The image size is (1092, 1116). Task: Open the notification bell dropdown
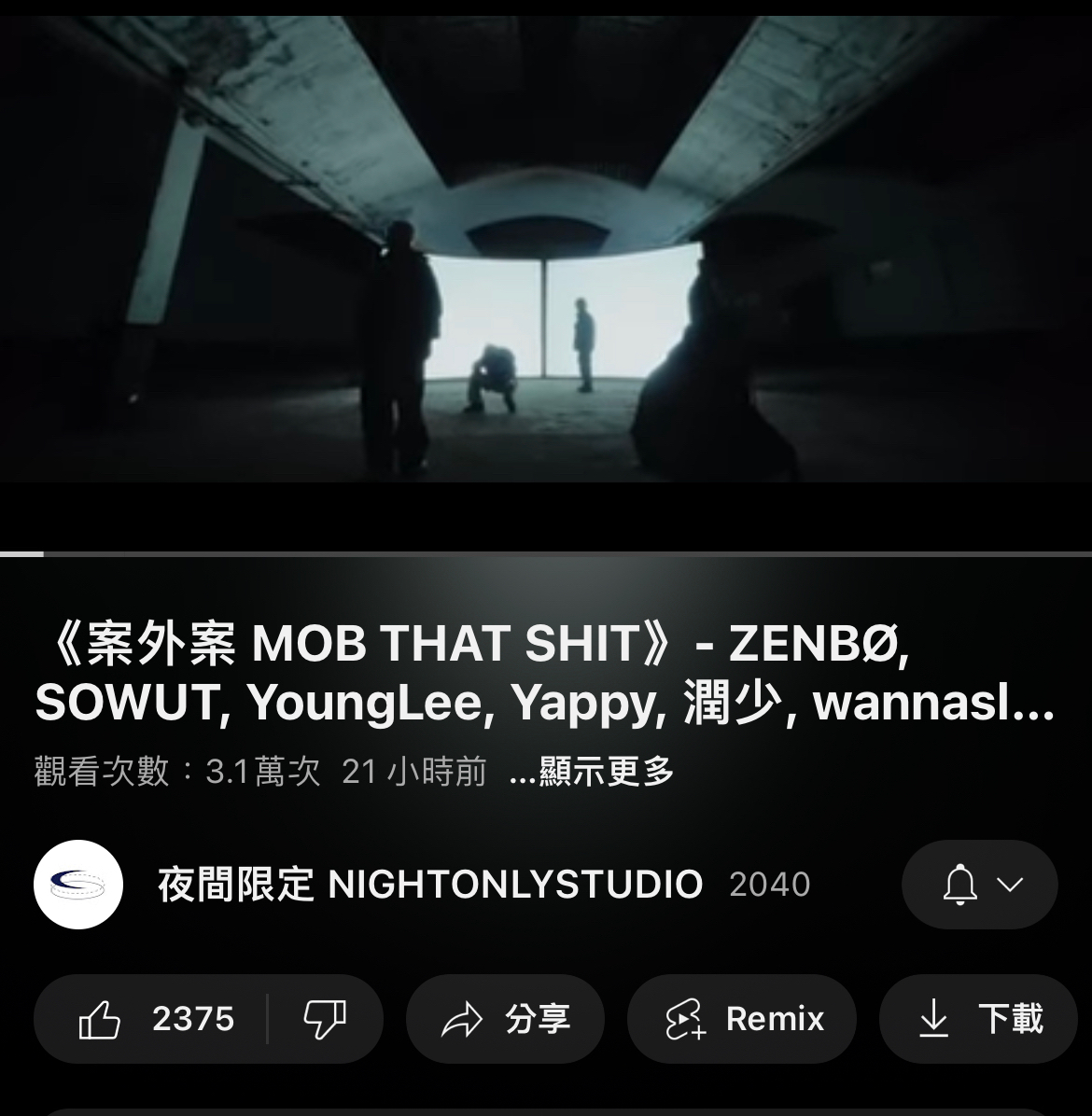click(979, 884)
